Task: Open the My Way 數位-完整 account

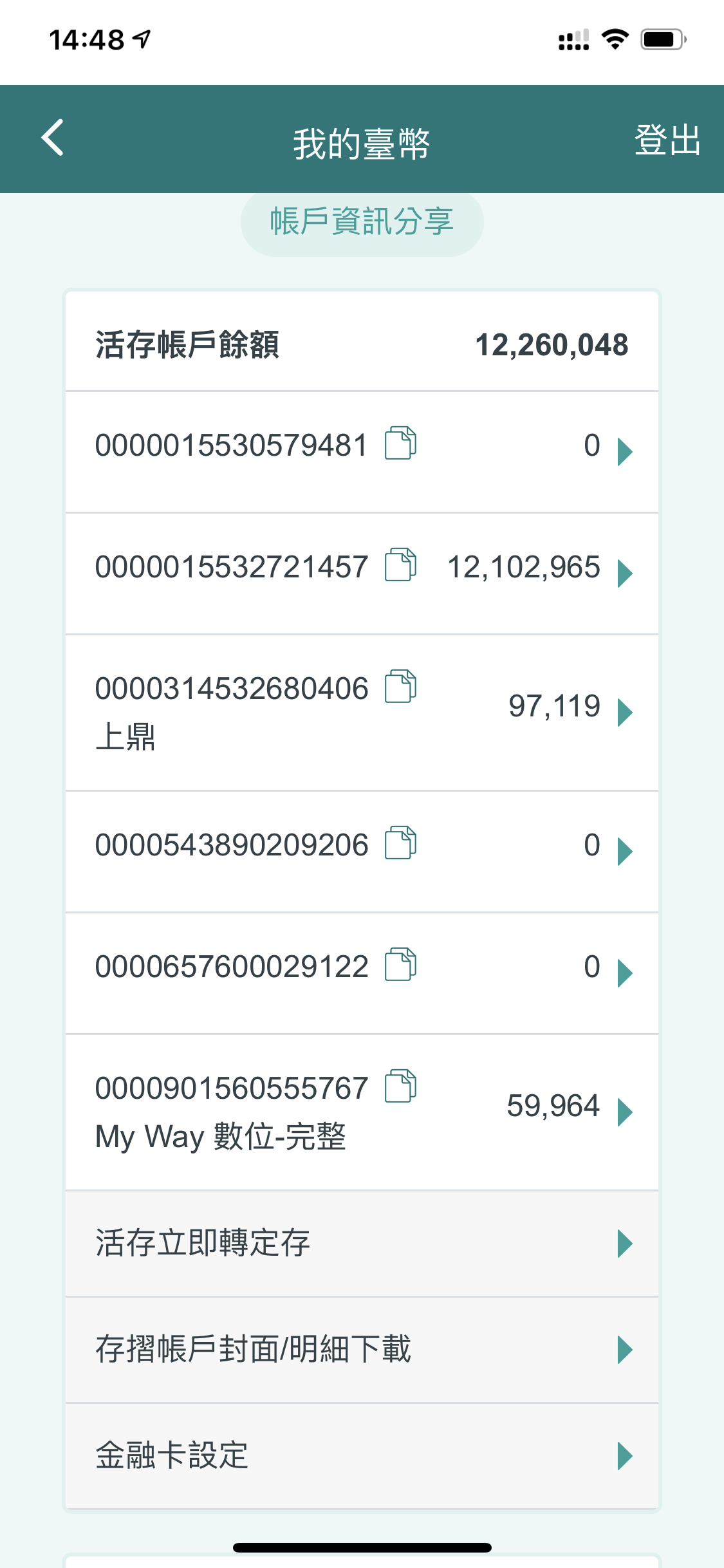Action: pyautogui.click(x=624, y=1112)
